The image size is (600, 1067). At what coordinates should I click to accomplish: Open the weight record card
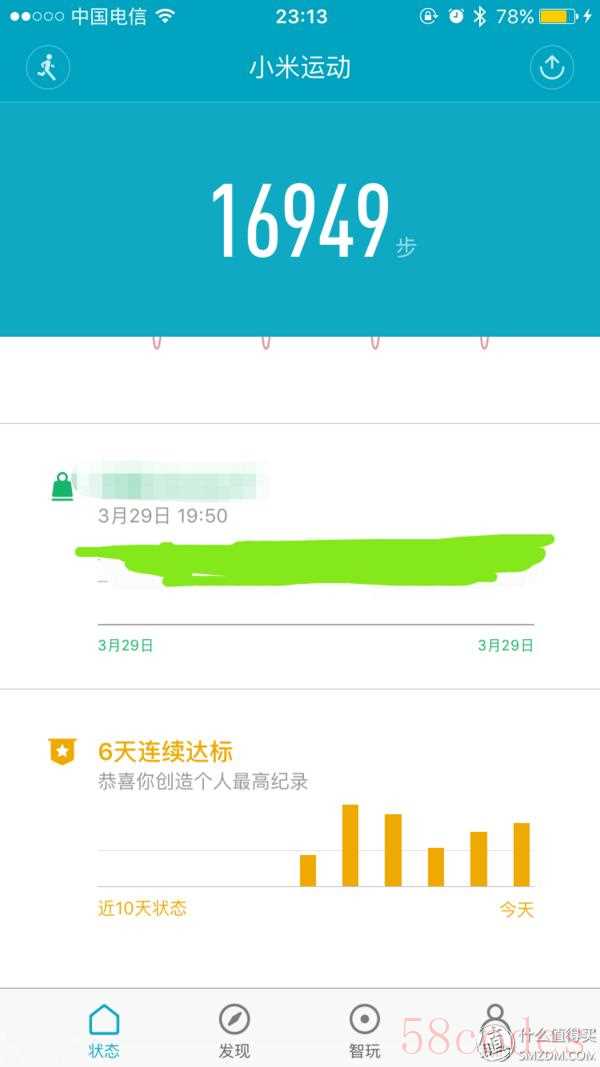tap(300, 556)
